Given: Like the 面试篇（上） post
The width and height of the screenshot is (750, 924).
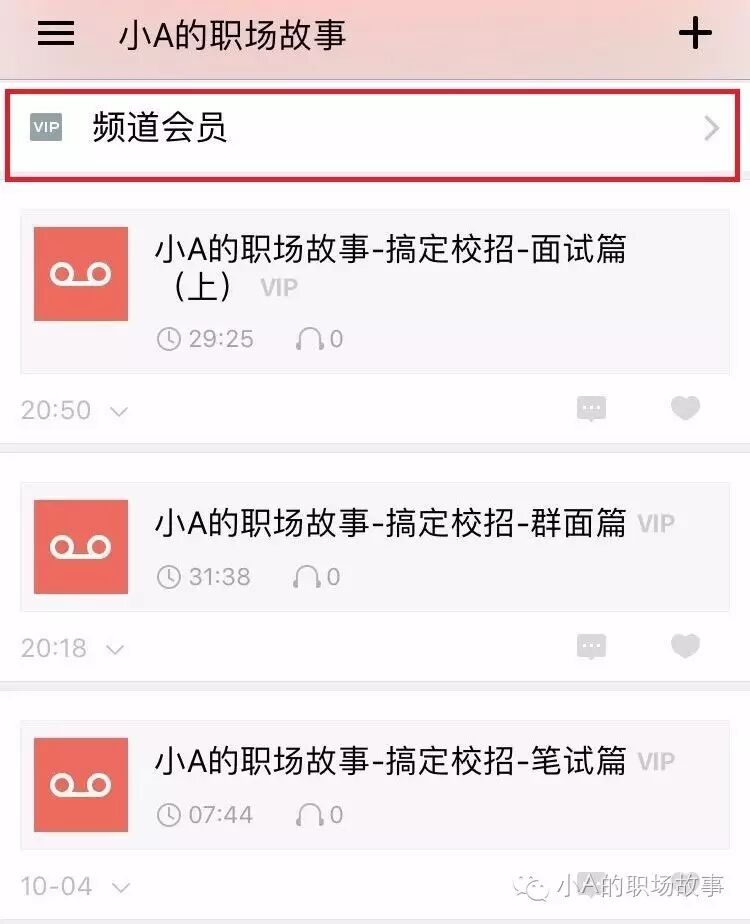Looking at the screenshot, I should (685, 408).
